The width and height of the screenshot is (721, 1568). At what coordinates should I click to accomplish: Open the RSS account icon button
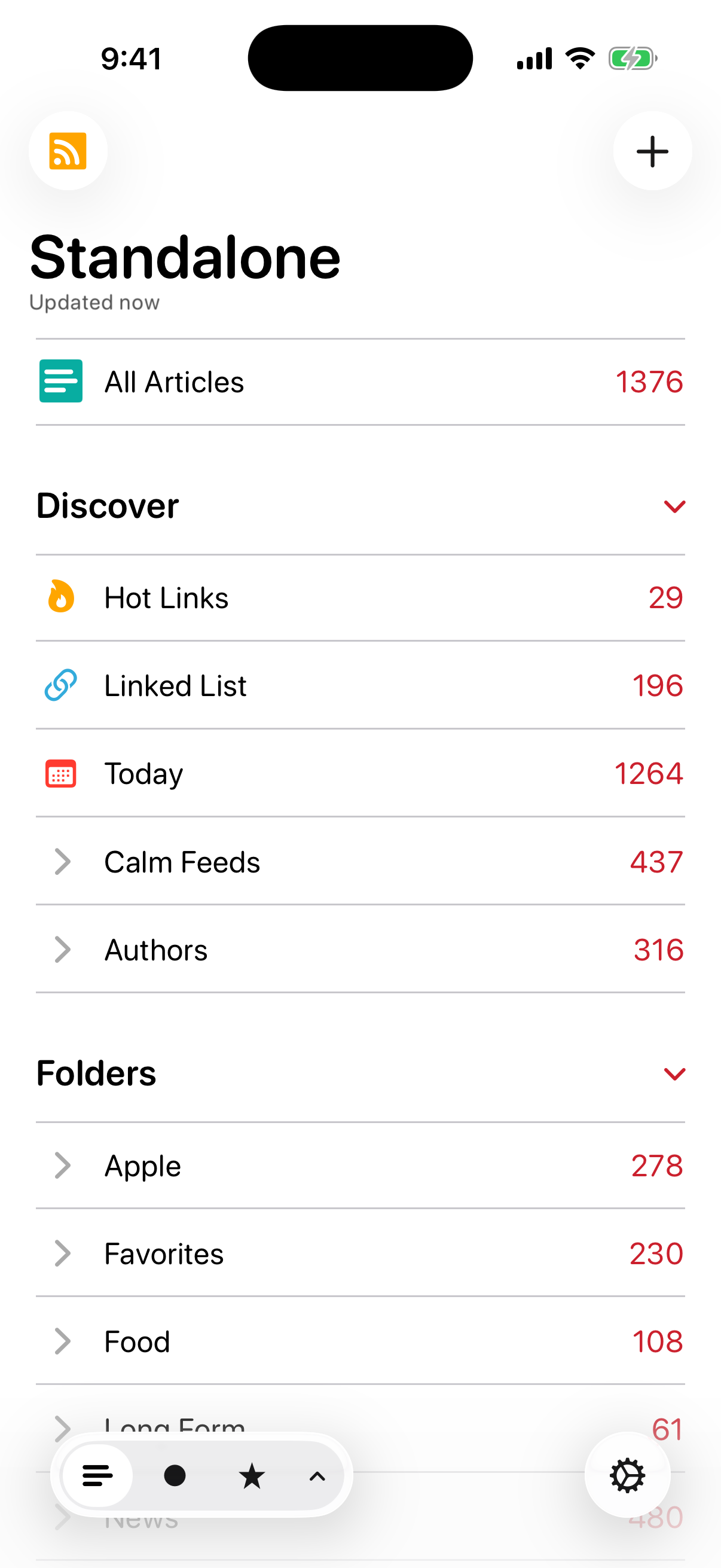tap(68, 150)
